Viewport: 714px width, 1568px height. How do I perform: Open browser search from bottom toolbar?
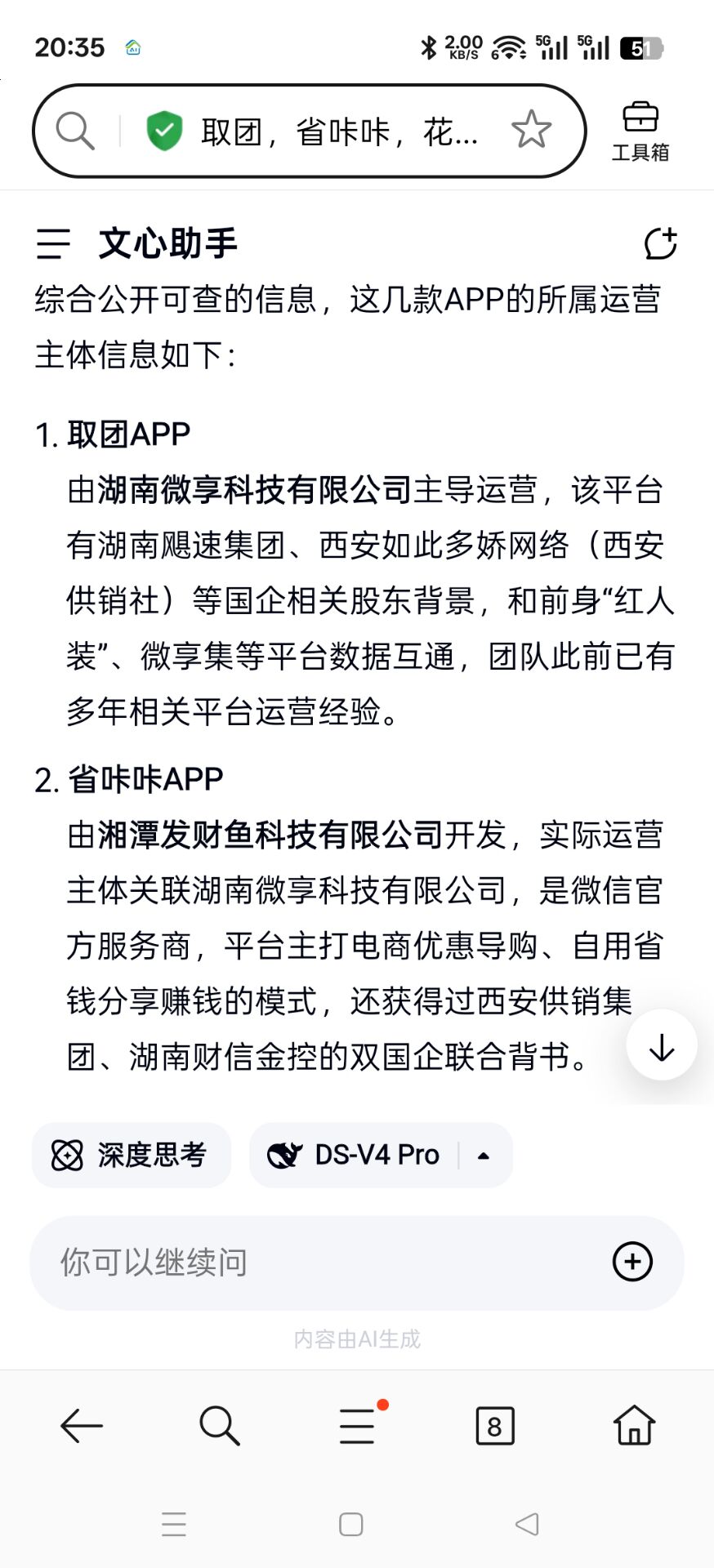[219, 1426]
